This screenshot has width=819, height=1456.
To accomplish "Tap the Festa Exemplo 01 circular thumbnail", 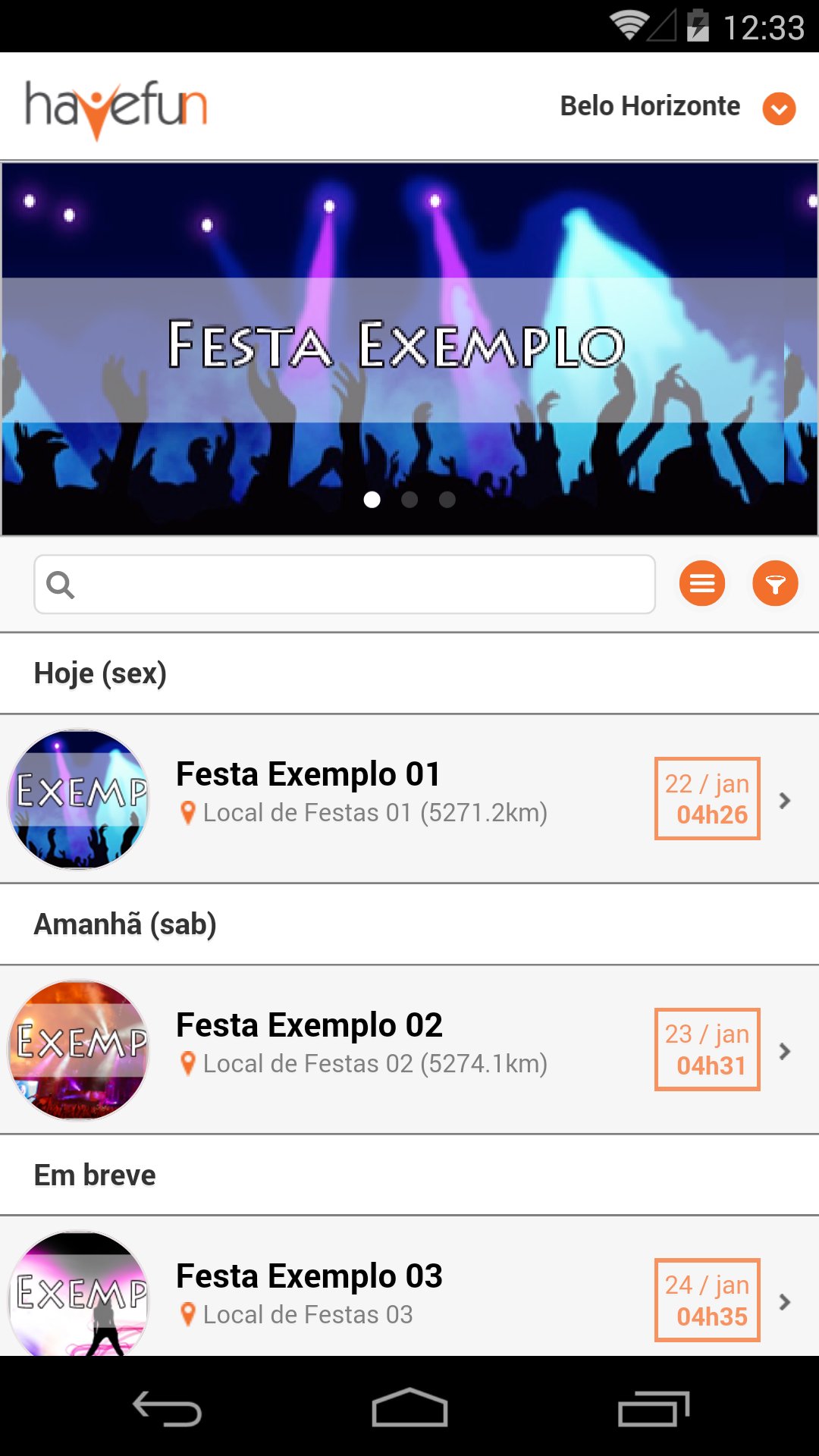I will 80,800.
